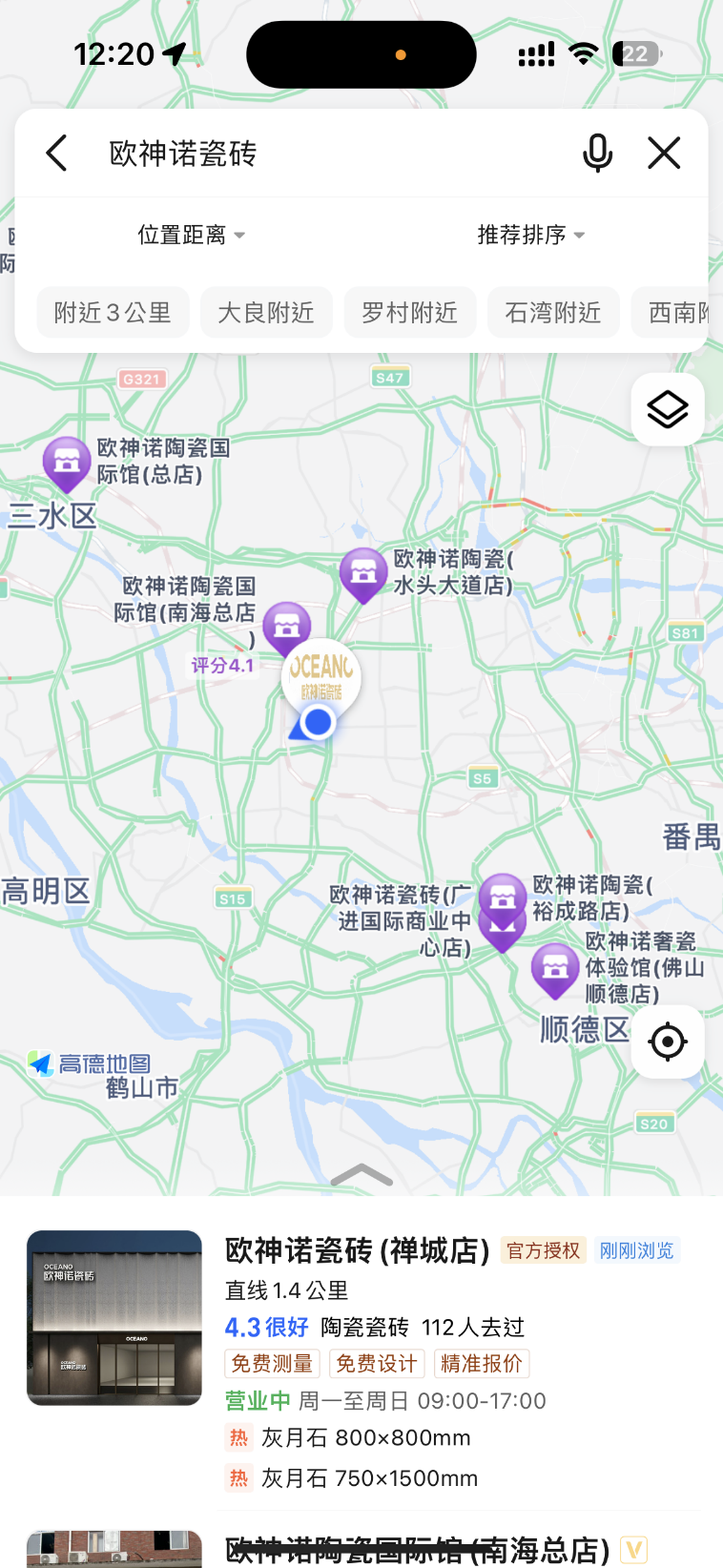The width and height of the screenshot is (723, 1568).
Task: Toggle the 石湾附近 filter chip
Action: pyautogui.click(x=553, y=312)
